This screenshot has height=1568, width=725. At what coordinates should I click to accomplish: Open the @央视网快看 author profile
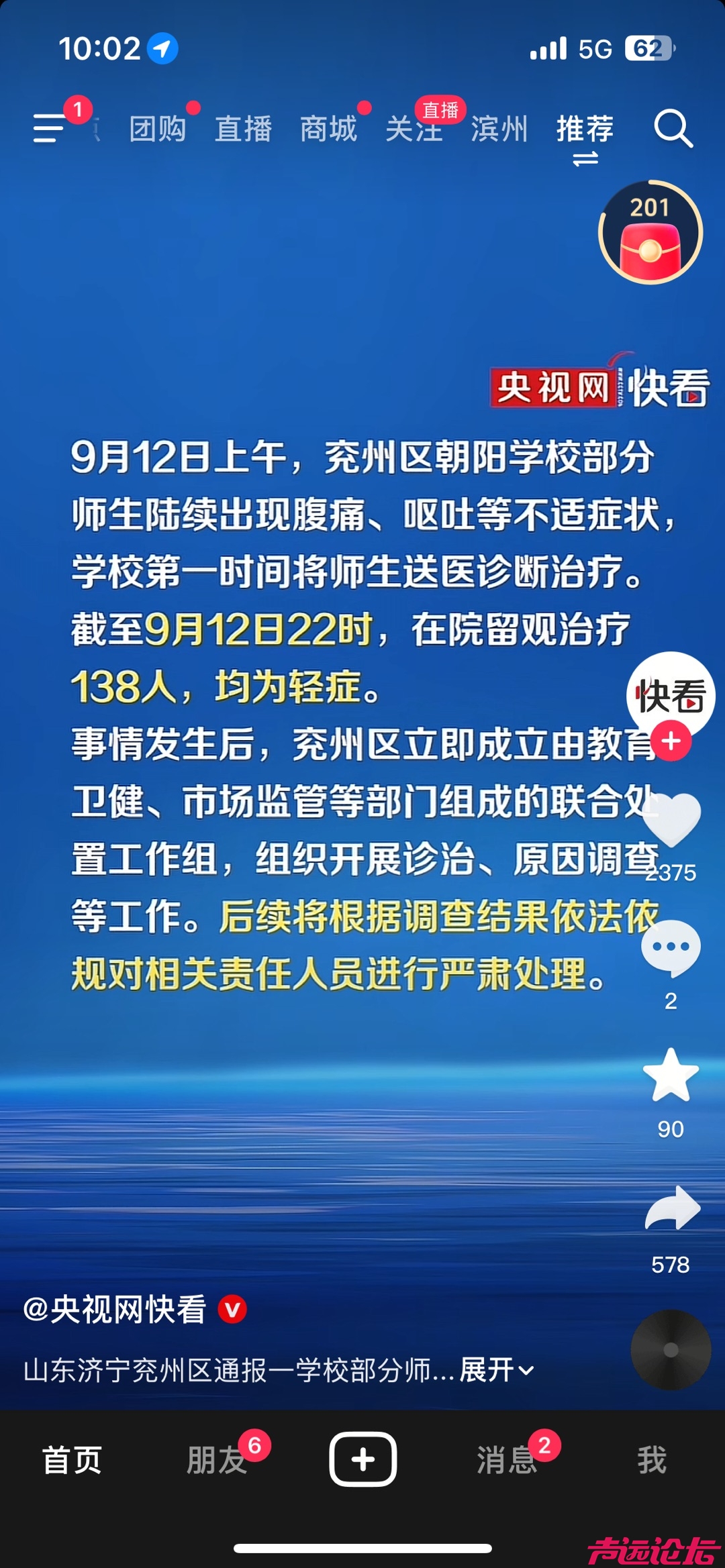click(x=114, y=1309)
